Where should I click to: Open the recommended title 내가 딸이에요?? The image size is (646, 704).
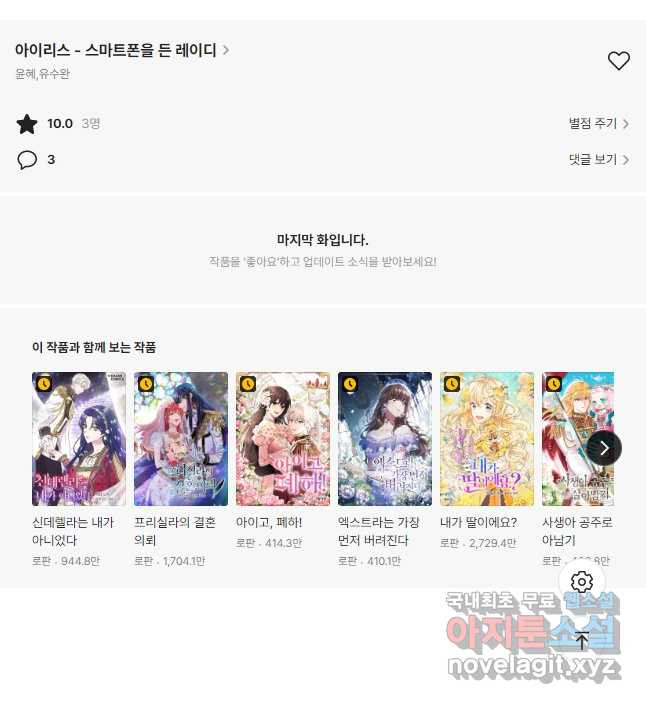(x=487, y=439)
